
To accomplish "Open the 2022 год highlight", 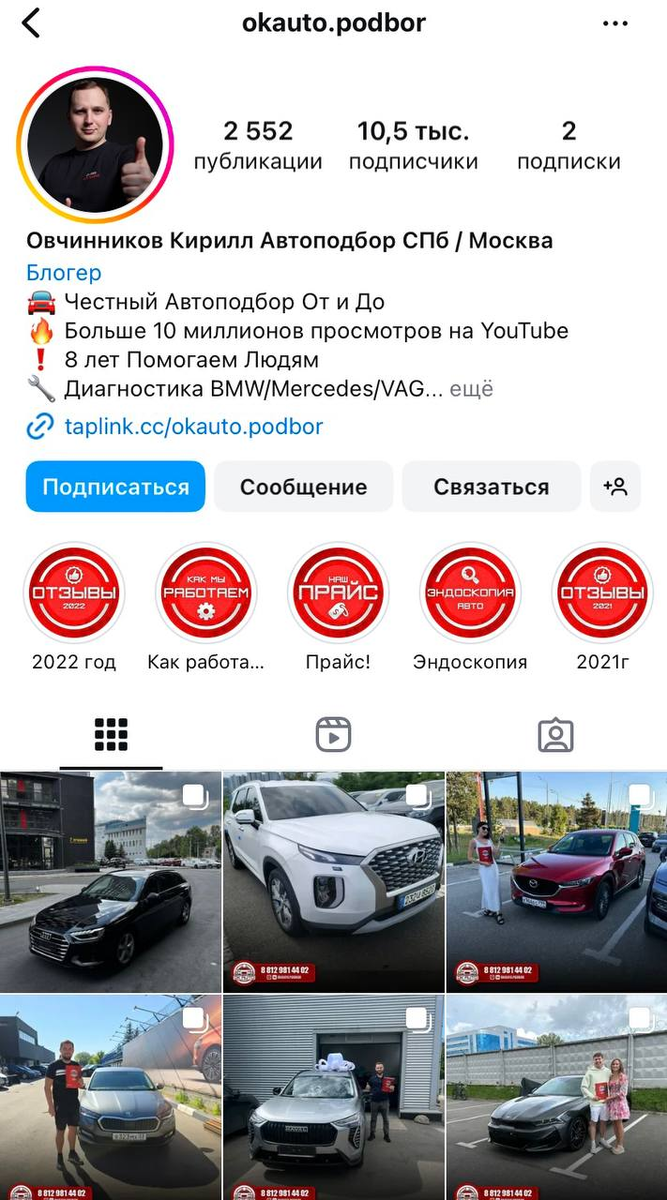I will [x=74, y=593].
